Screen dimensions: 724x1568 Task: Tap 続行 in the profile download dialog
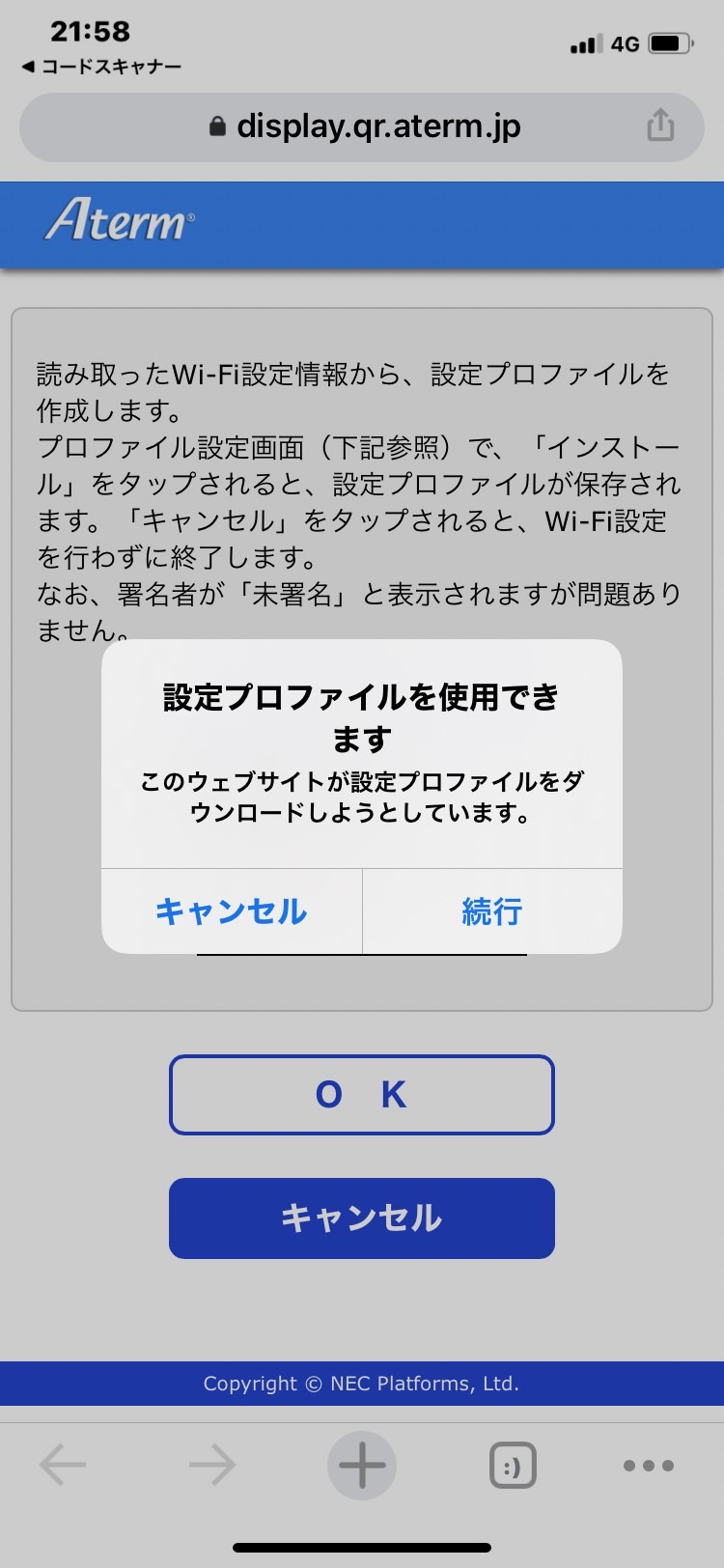492,911
